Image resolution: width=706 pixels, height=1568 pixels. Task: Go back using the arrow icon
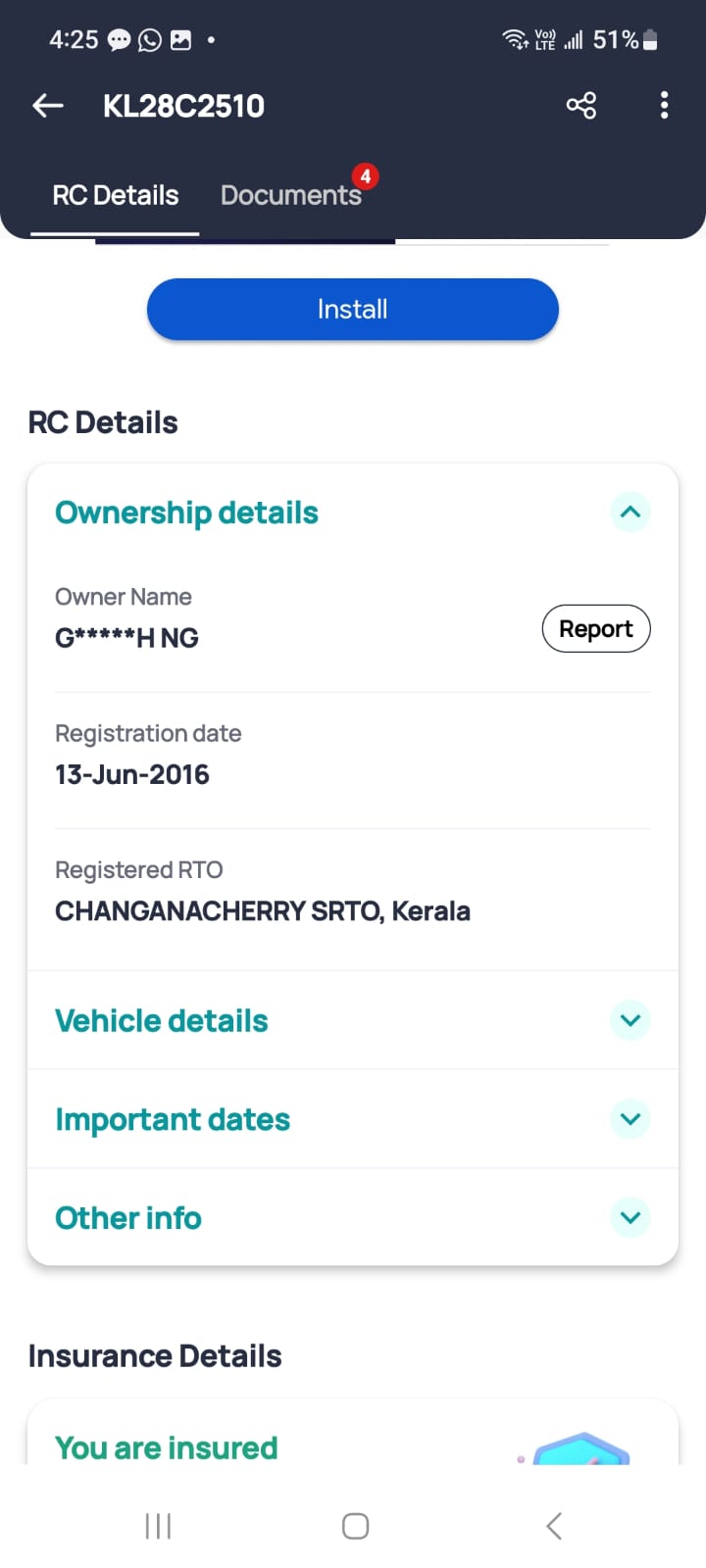pyautogui.click(x=48, y=106)
